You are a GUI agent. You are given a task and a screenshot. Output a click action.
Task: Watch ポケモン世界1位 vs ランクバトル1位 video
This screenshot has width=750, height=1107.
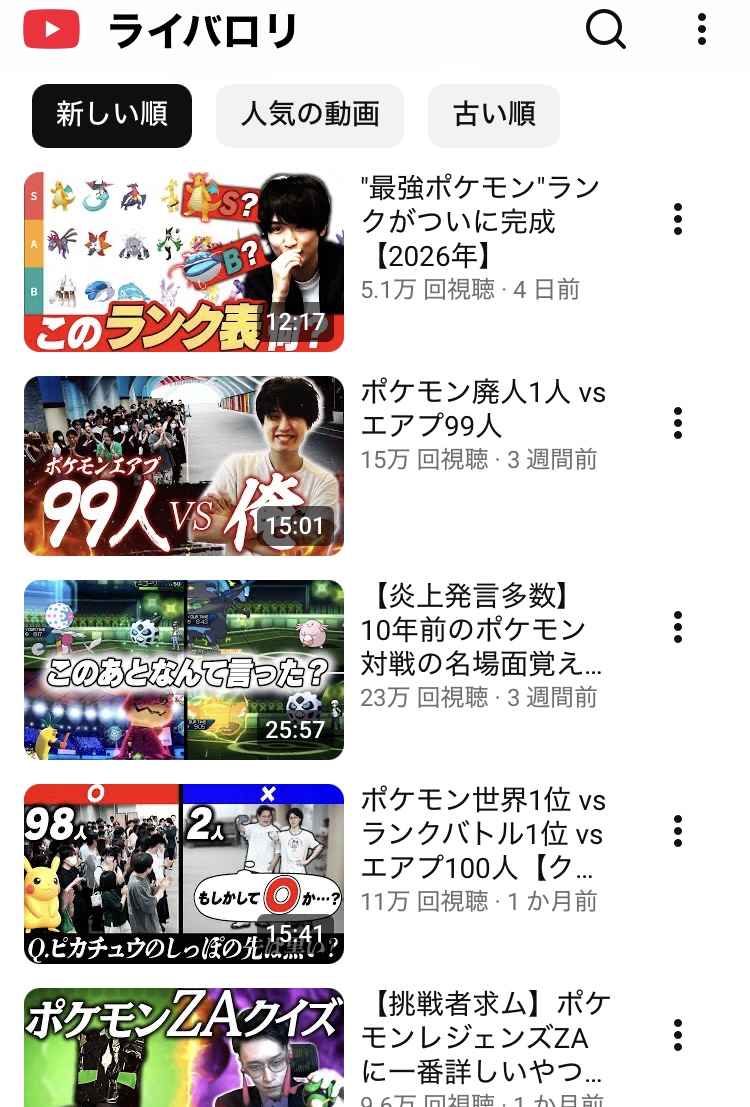pos(184,874)
